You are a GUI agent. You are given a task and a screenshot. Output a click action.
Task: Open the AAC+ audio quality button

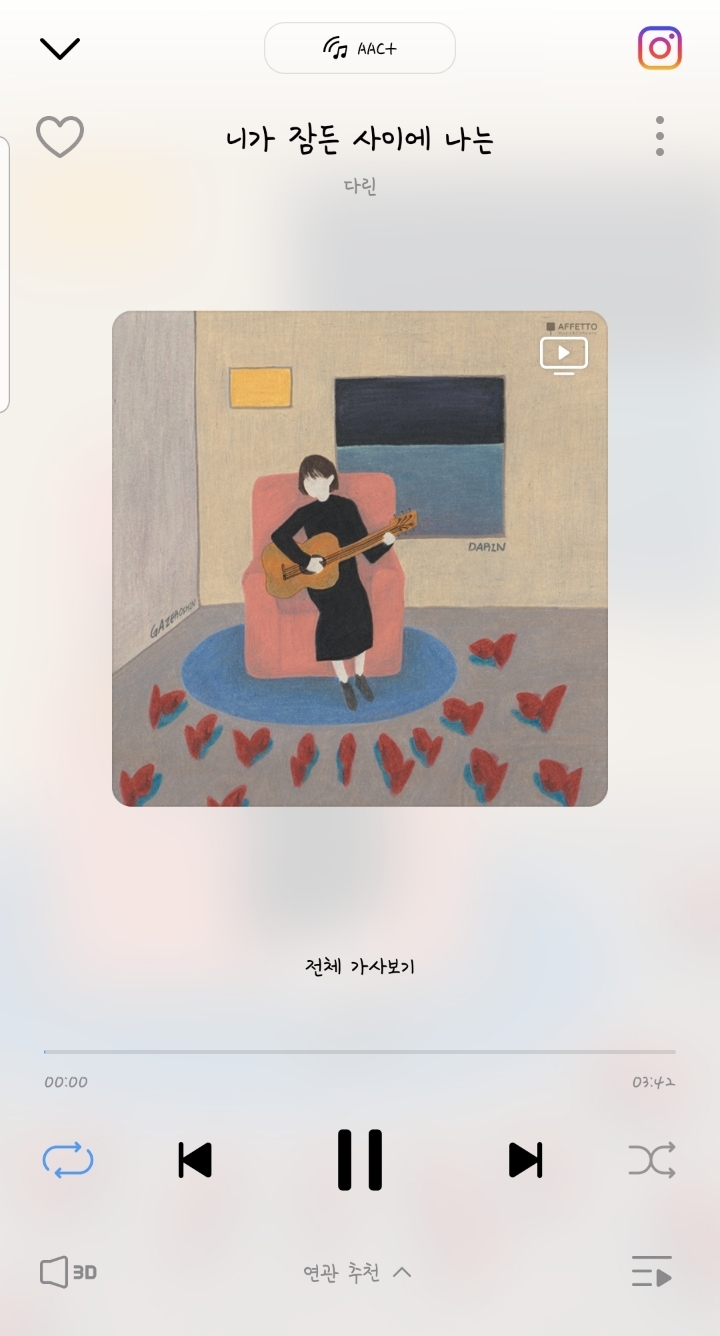[360, 48]
